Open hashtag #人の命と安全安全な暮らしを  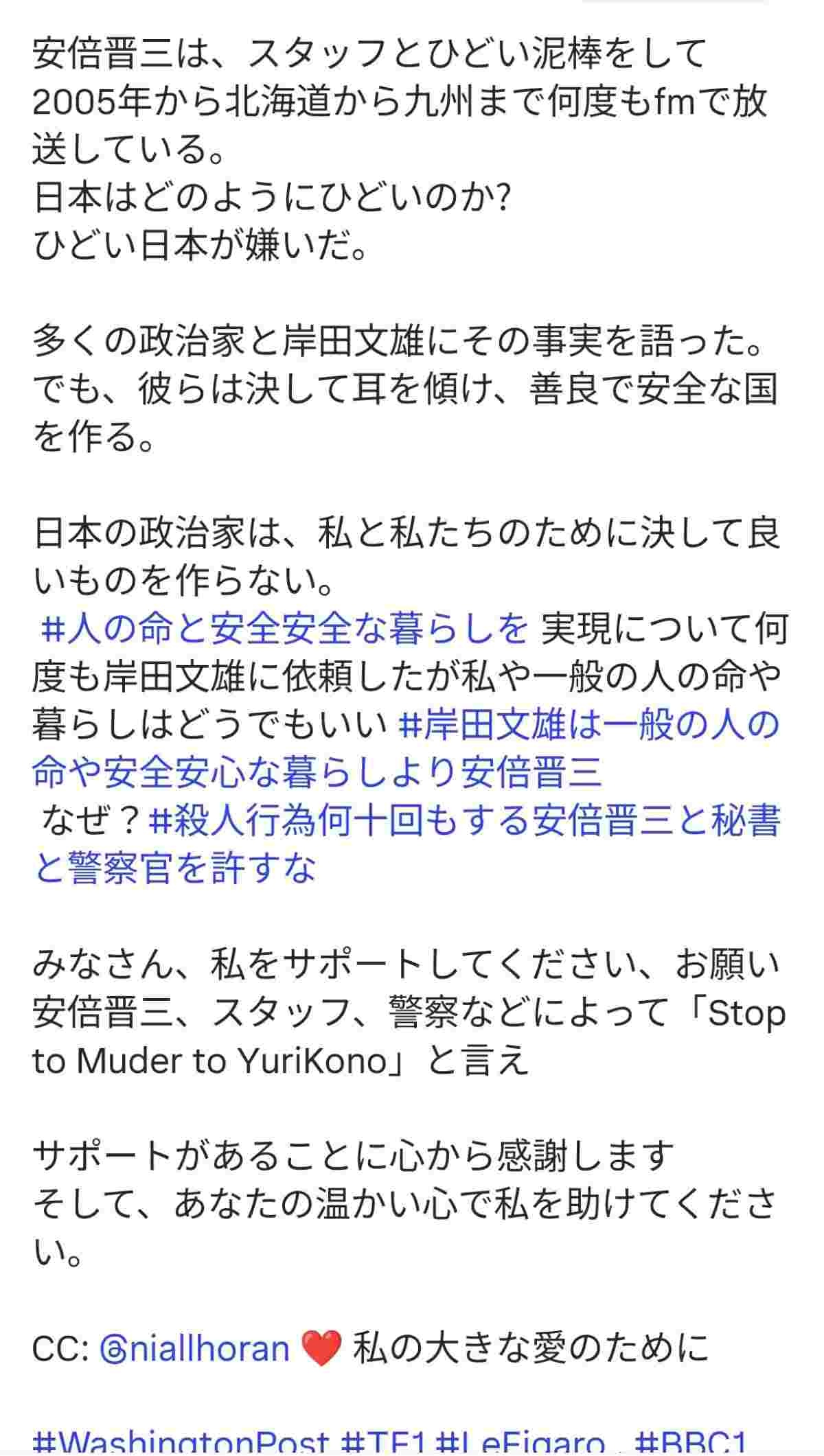pos(284,629)
